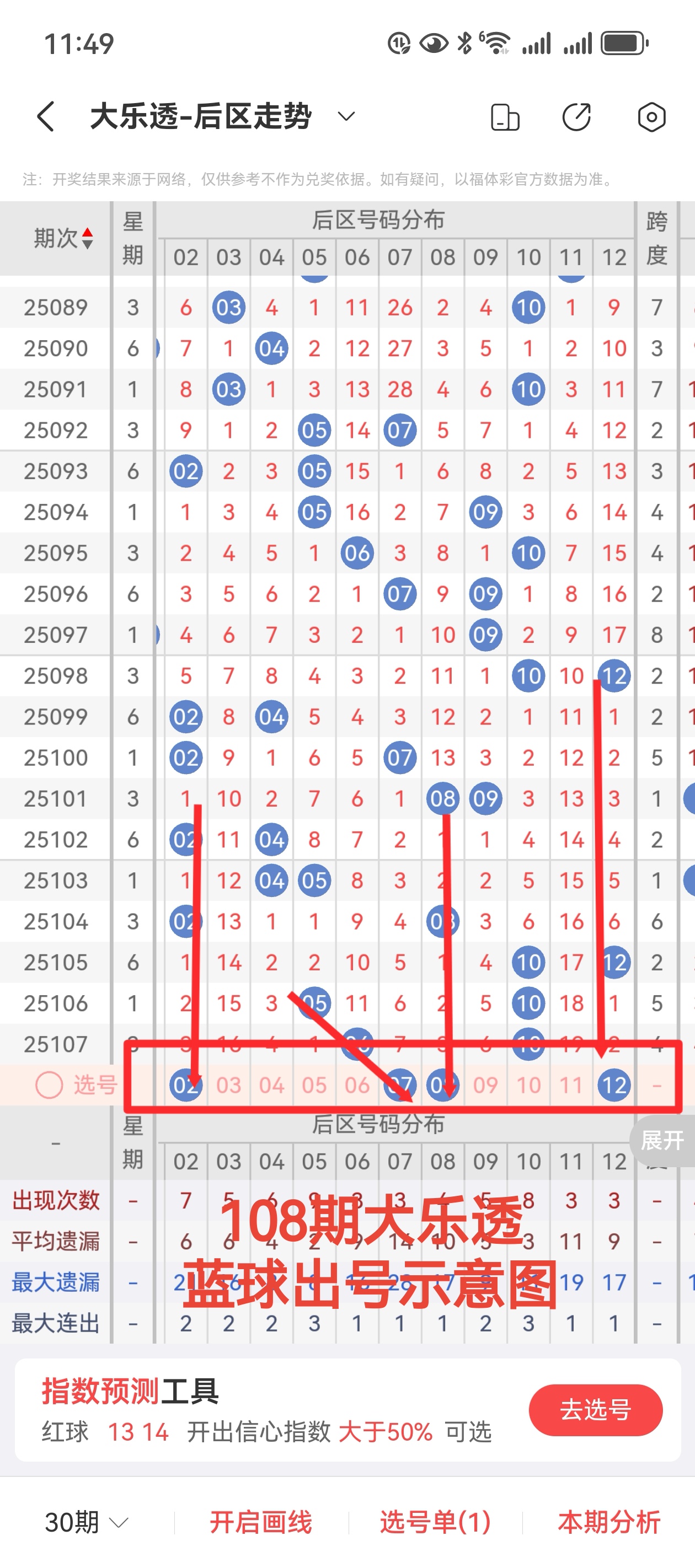This screenshot has width=695, height=1568.
Task: Change the 30期 draw count dropdown
Action: 87,1523
